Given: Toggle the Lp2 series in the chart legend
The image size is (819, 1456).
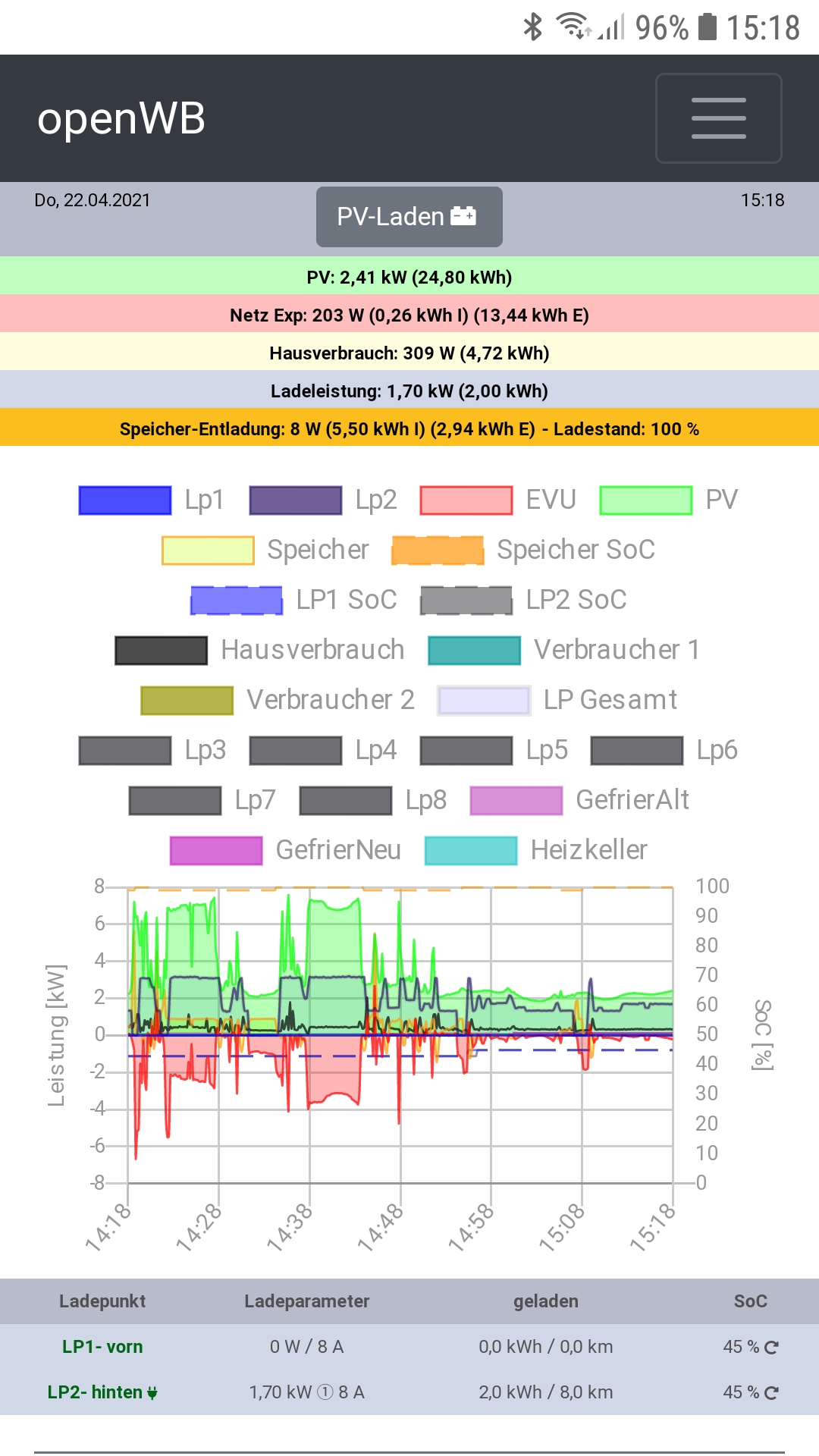Looking at the screenshot, I should click(323, 500).
